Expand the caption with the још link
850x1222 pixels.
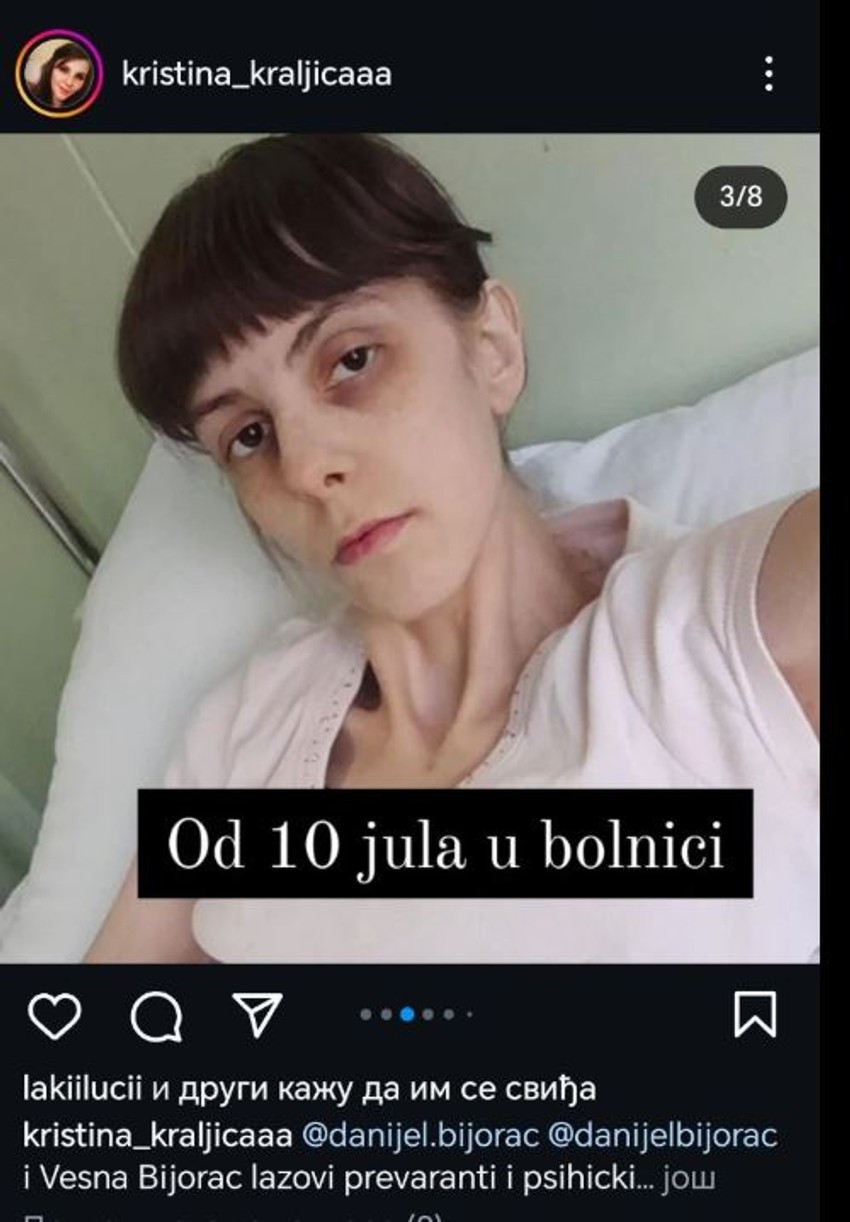click(690, 1178)
